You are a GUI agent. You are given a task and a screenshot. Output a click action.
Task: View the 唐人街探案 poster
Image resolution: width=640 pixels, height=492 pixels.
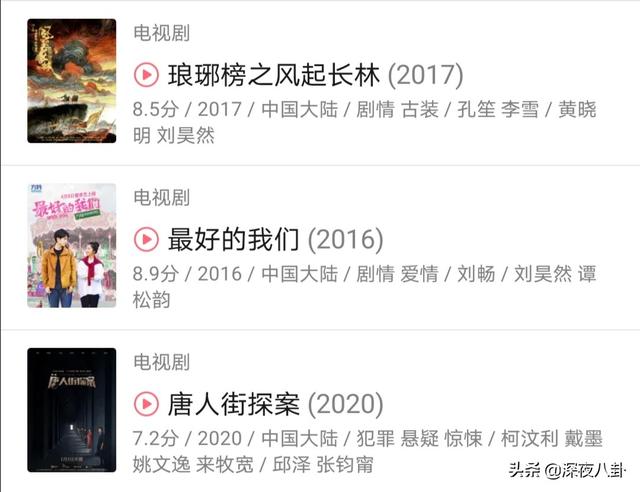point(71,410)
